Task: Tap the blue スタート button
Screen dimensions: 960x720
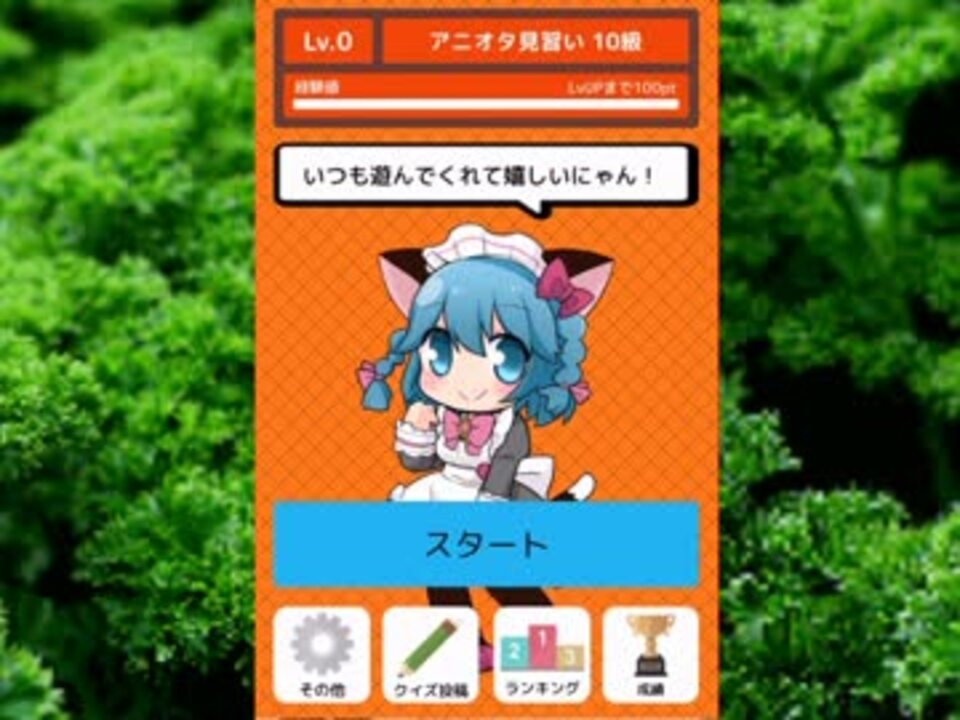Action: tap(486, 544)
